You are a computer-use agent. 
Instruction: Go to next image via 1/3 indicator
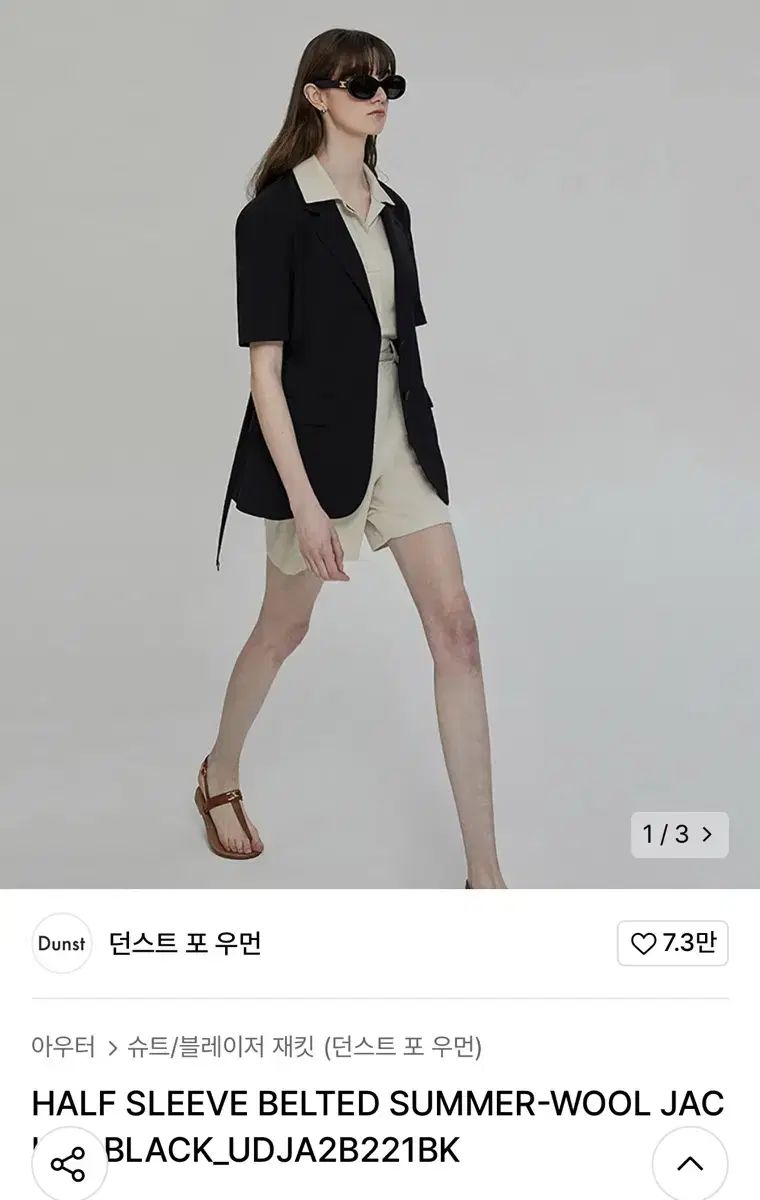(680, 835)
